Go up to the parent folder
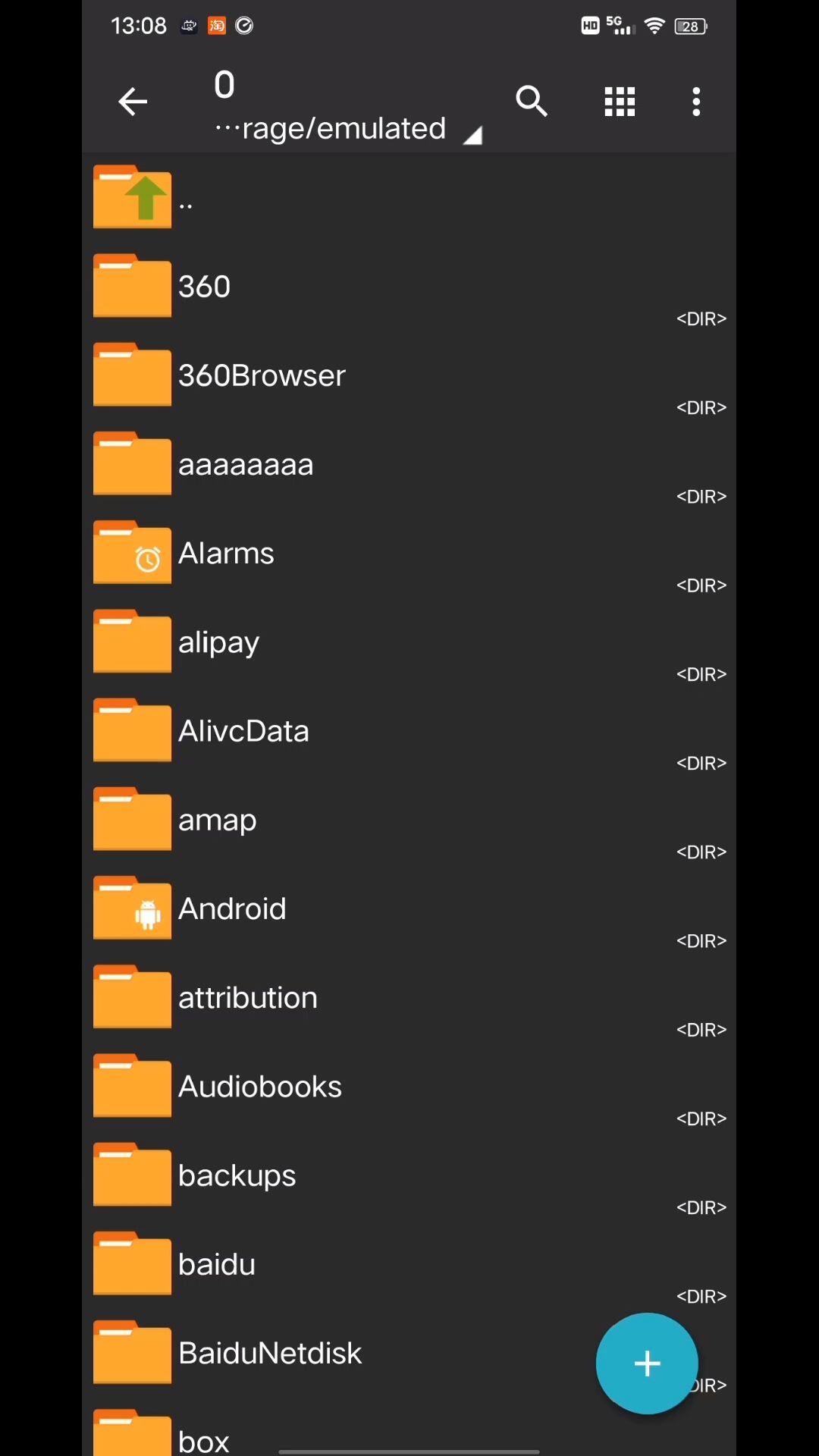Screen dimensions: 819x1456 tap(409, 197)
